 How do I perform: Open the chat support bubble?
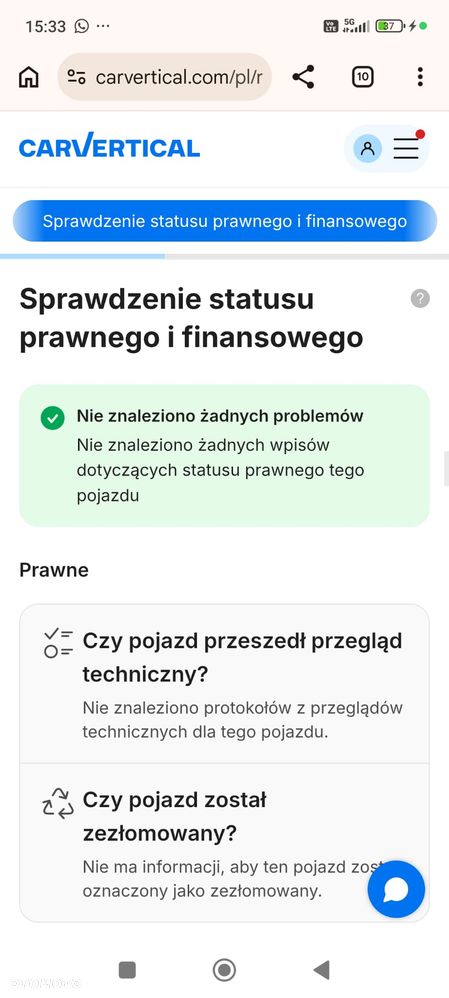point(396,889)
